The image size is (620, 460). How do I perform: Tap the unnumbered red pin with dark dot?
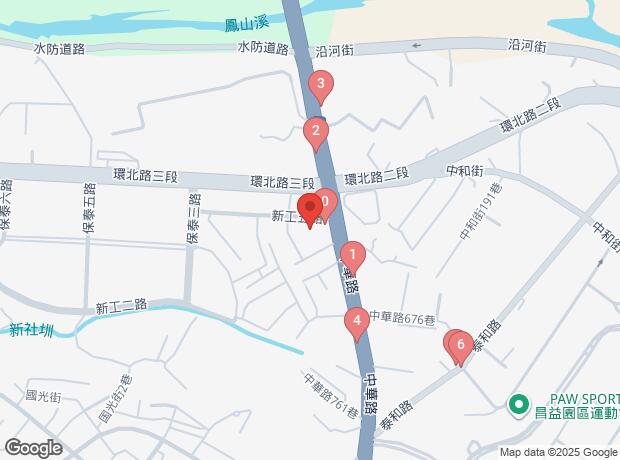click(x=310, y=210)
